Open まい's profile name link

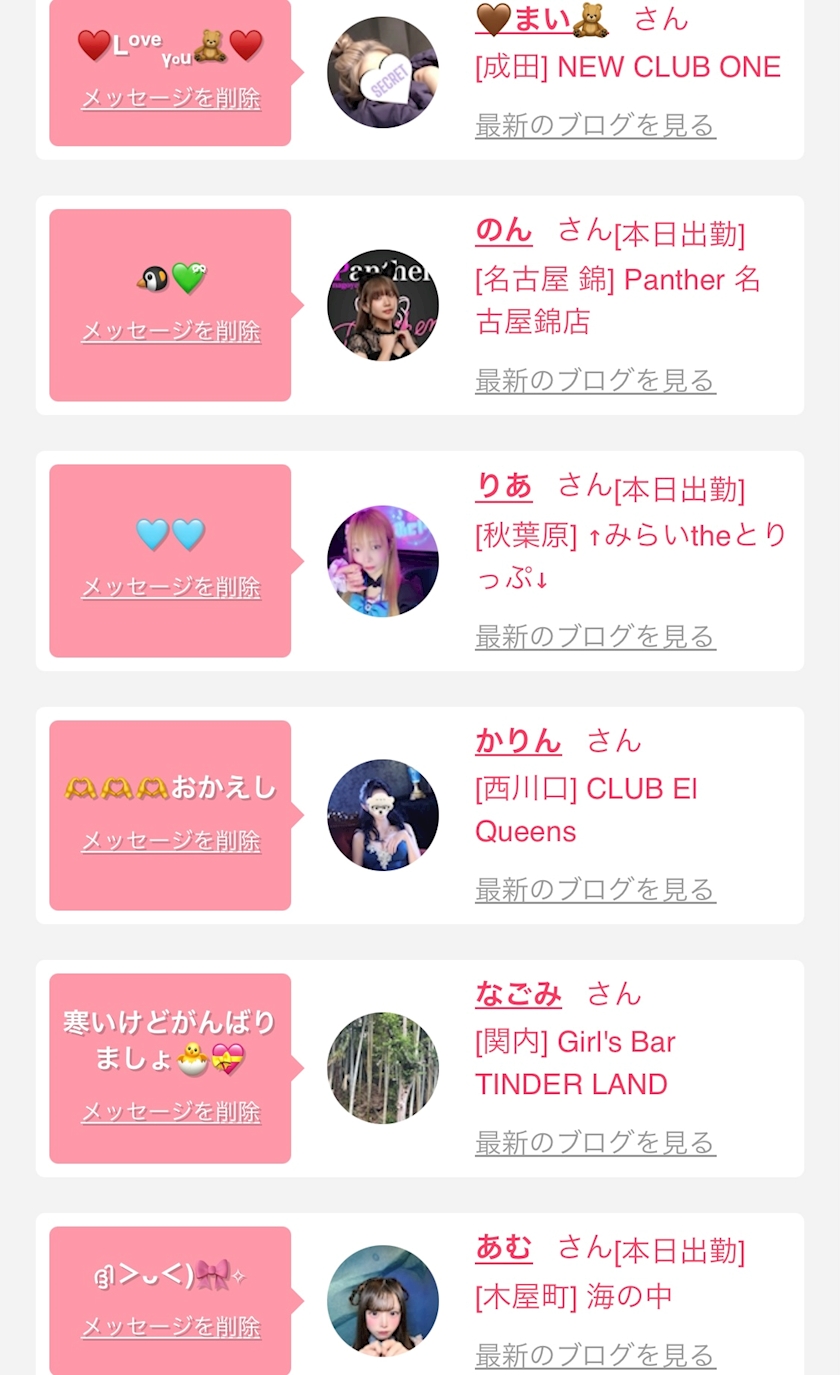(x=543, y=18)
